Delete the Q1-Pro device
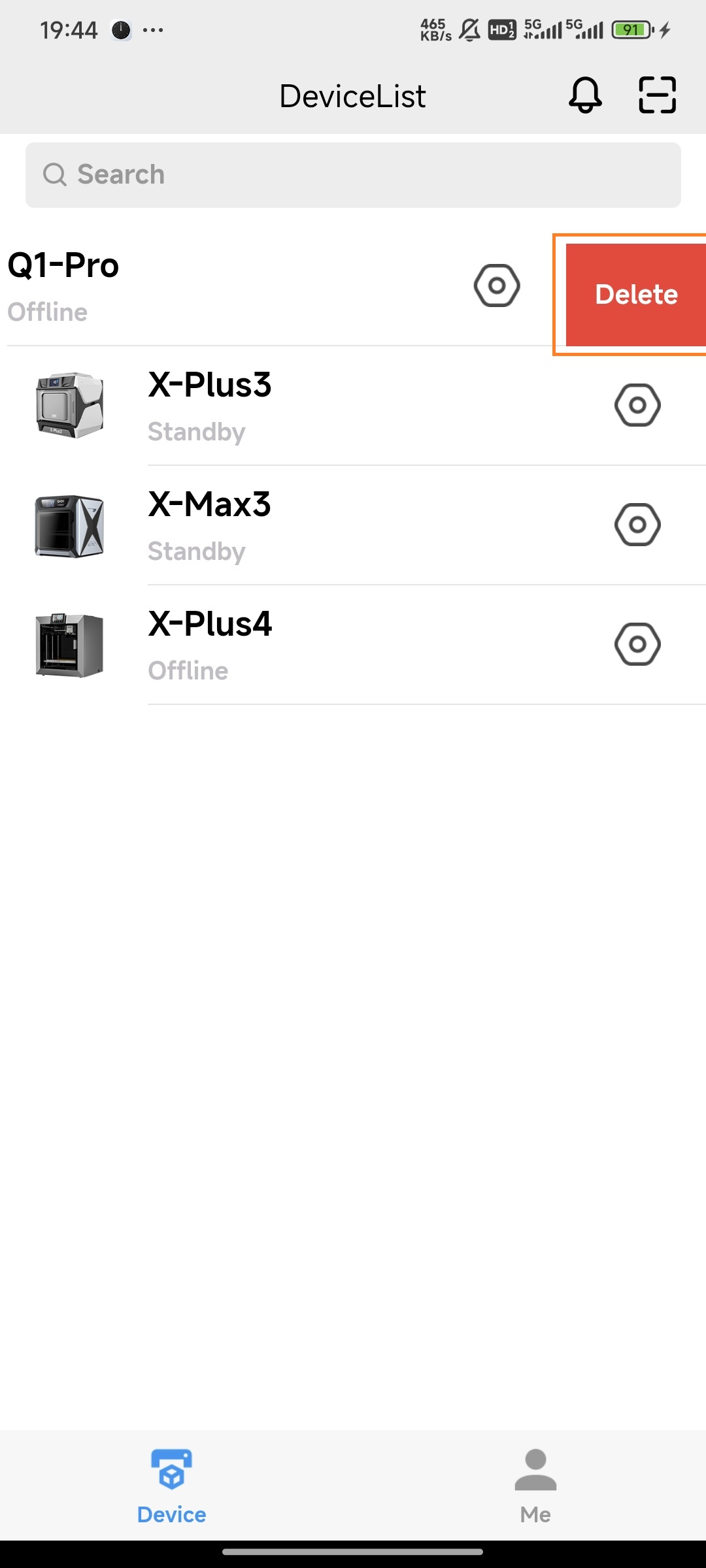This screenshot has width=706, height=1568. pos(635,295)
